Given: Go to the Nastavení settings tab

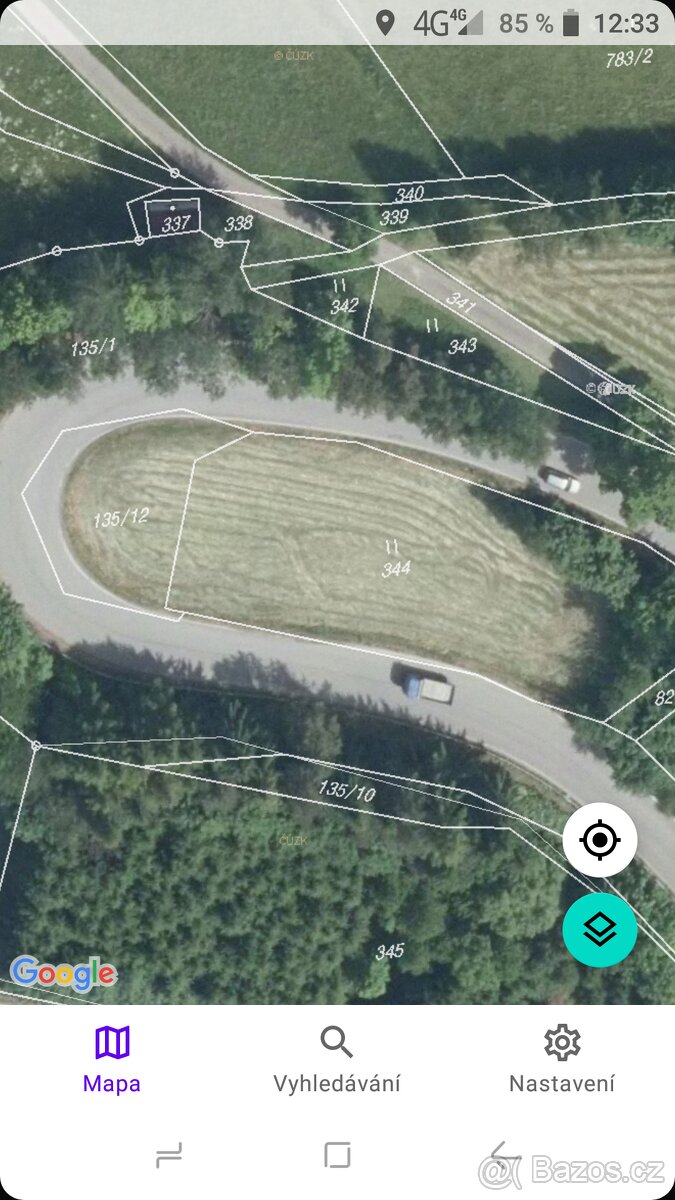Looking at the screenshot, I should coord(562,1060).
